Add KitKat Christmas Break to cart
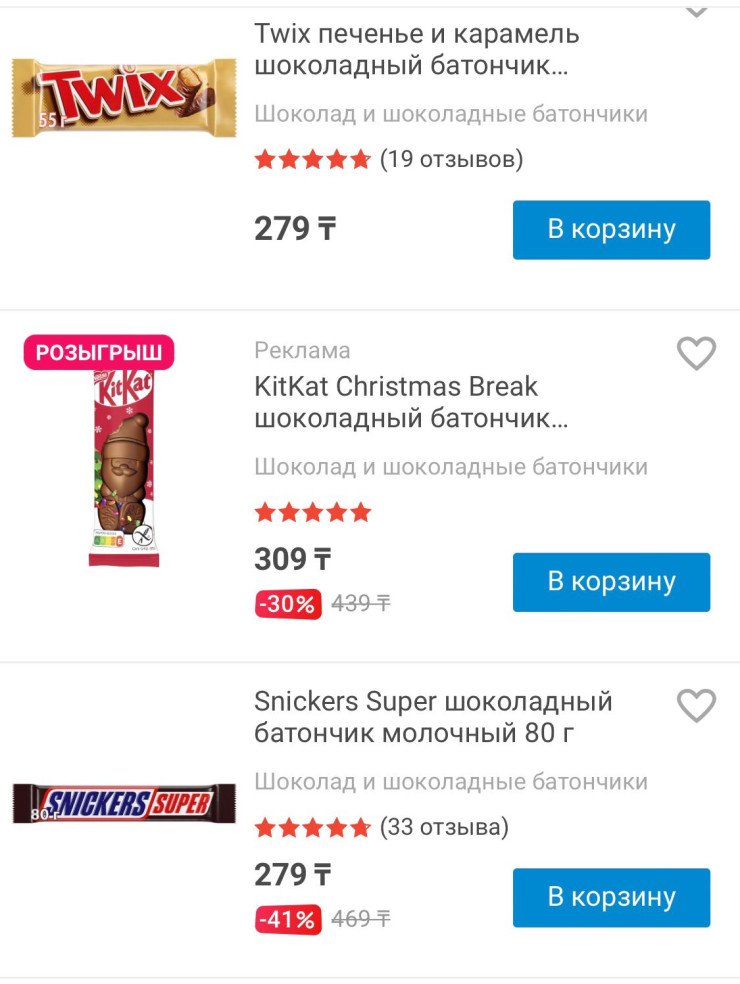 tap(611, 582)
